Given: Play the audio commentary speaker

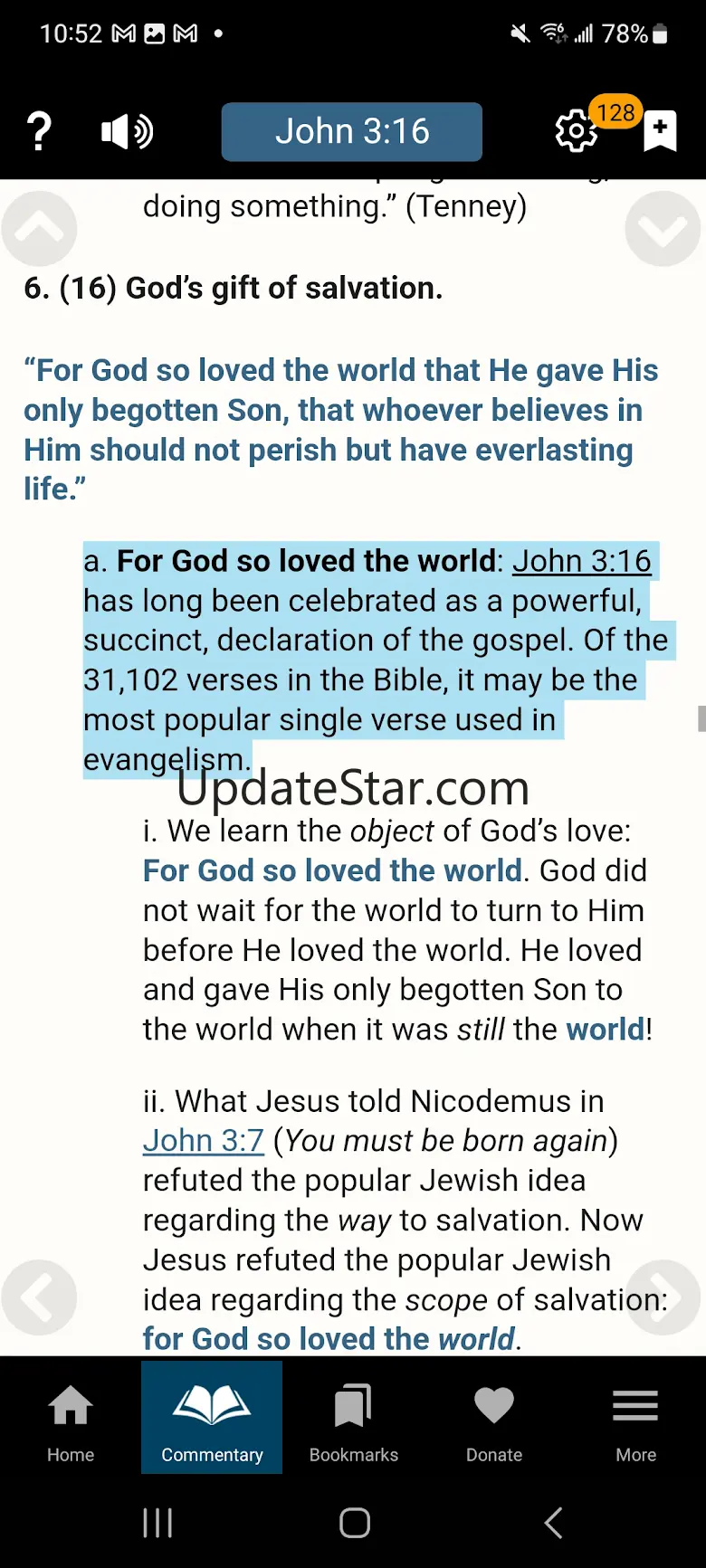Looking at the screenshot, I should [127, 132].
